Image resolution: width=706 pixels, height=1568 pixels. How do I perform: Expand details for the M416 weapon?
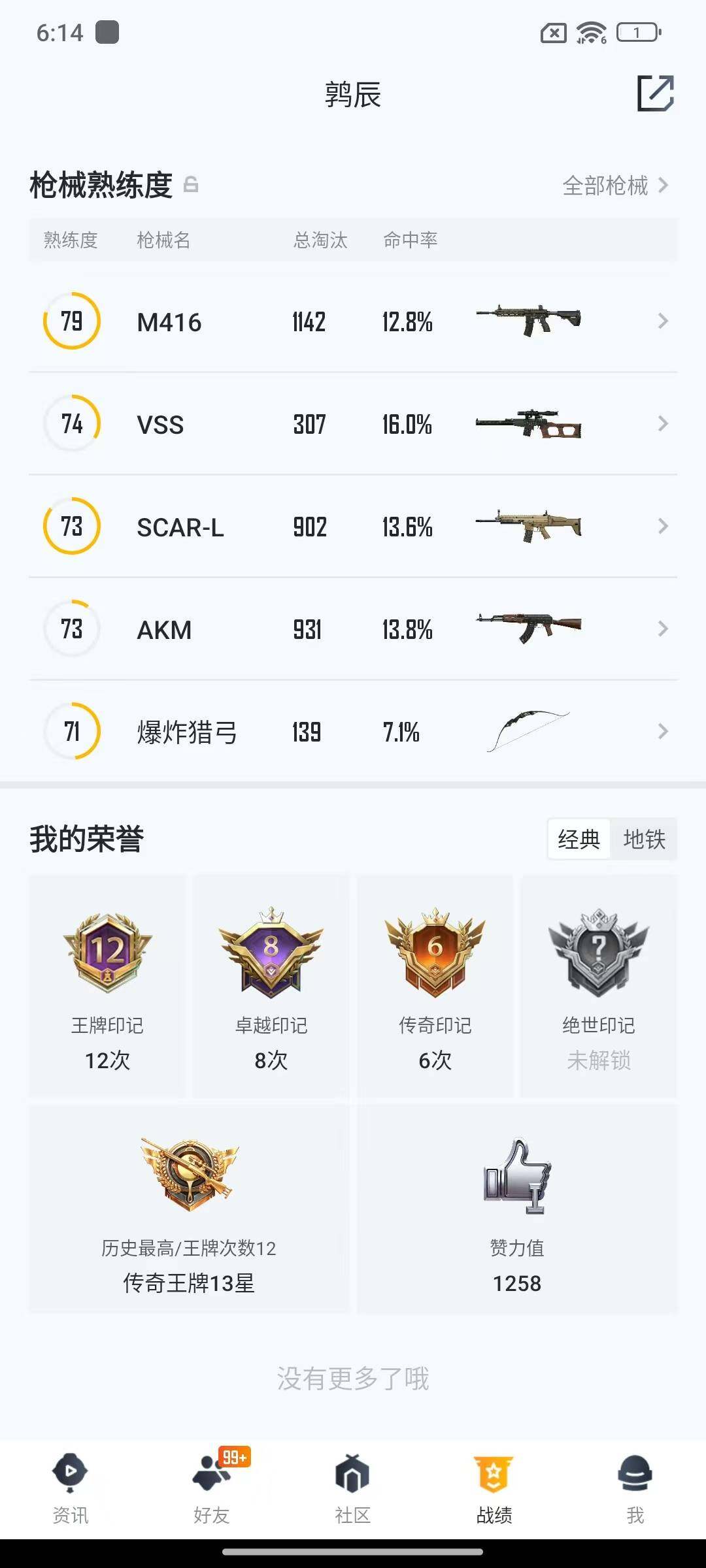[665, 321]
